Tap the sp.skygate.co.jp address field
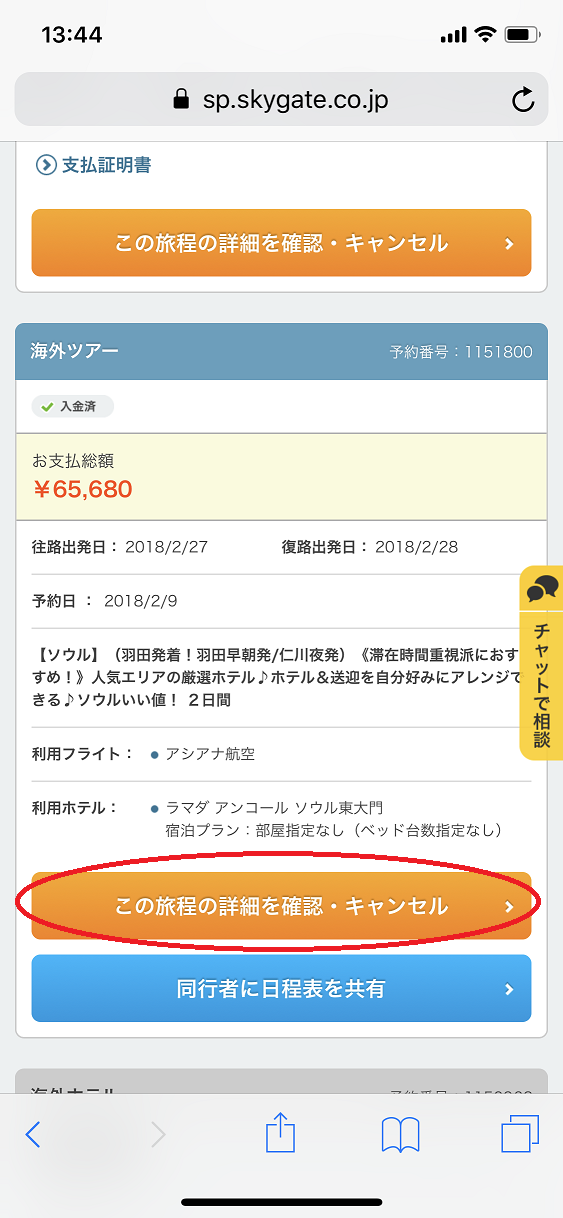 [x=281, y=99]
